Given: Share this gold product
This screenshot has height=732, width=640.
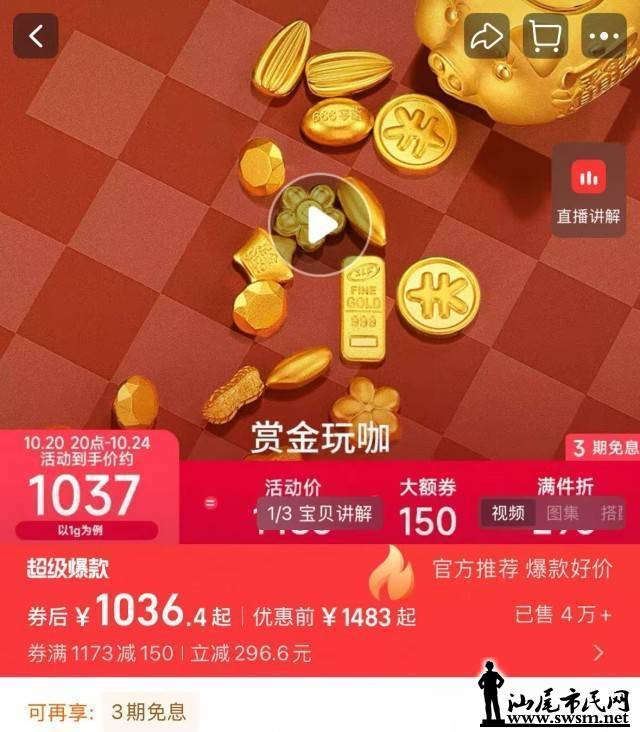Looking at the screenshot, I should [x=487, y=36].
